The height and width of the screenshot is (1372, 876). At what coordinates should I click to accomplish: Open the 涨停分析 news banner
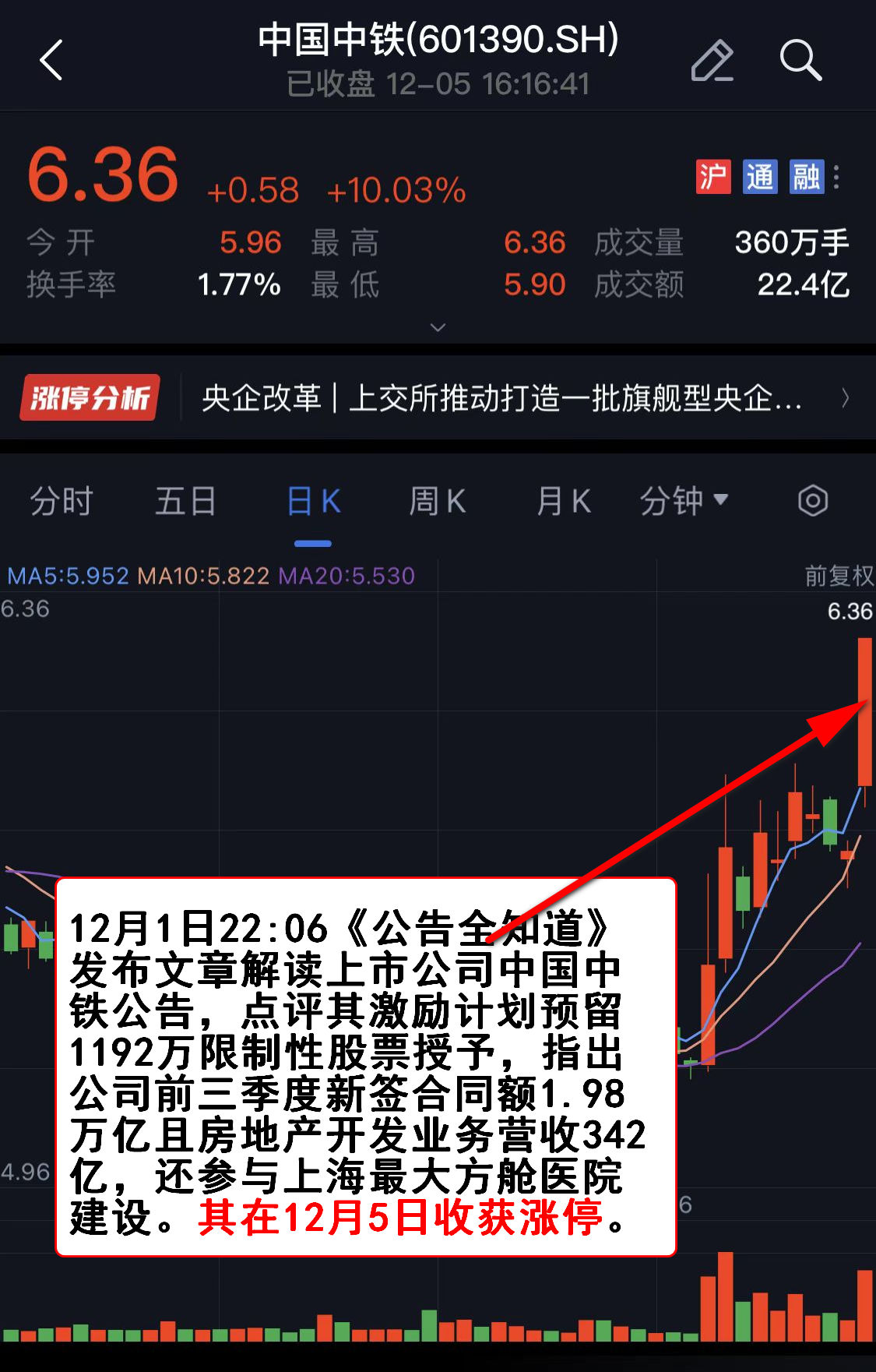pos(436,398)
